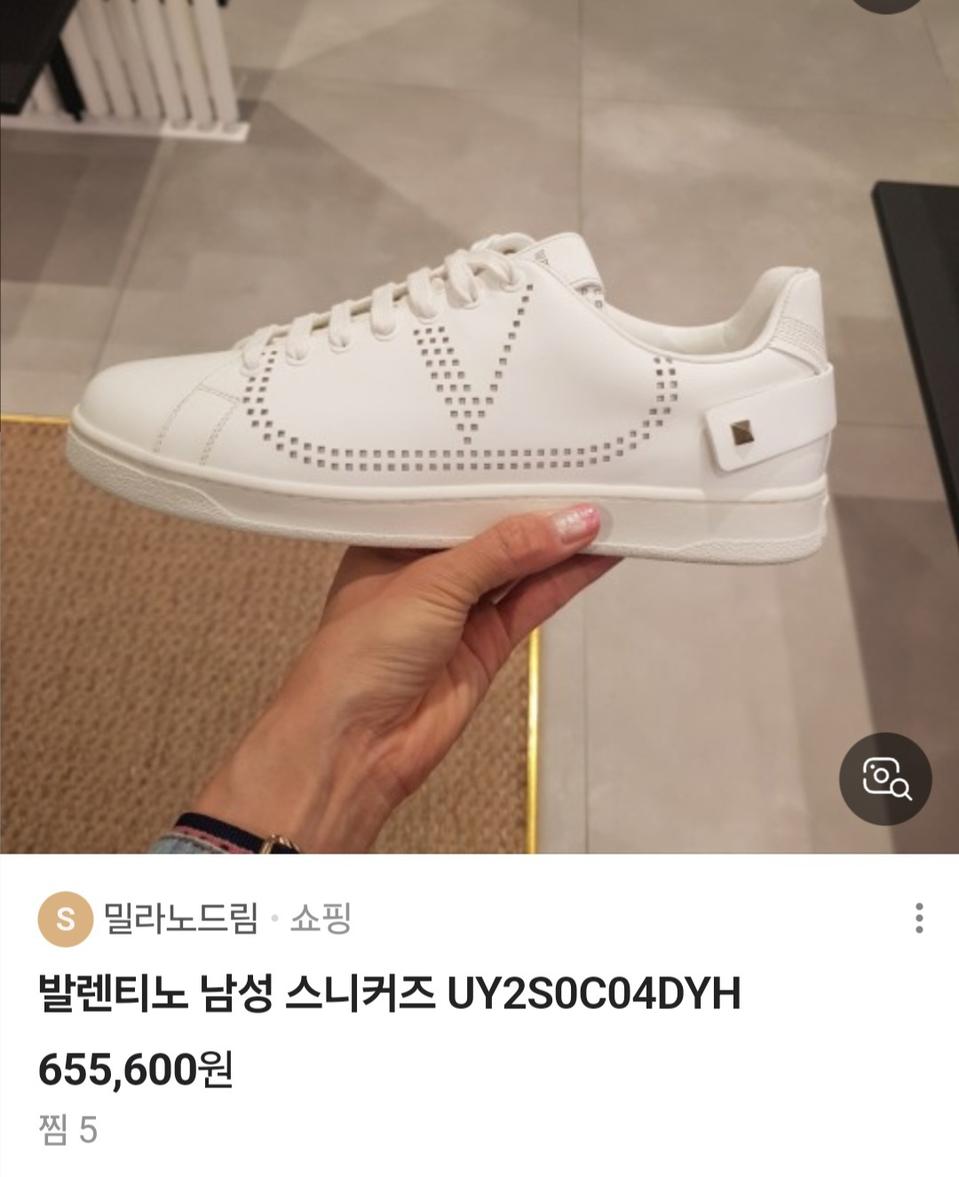Launch image search for similar sneakers
This screenshot has height=1177, width=959.
click(886, 779)
